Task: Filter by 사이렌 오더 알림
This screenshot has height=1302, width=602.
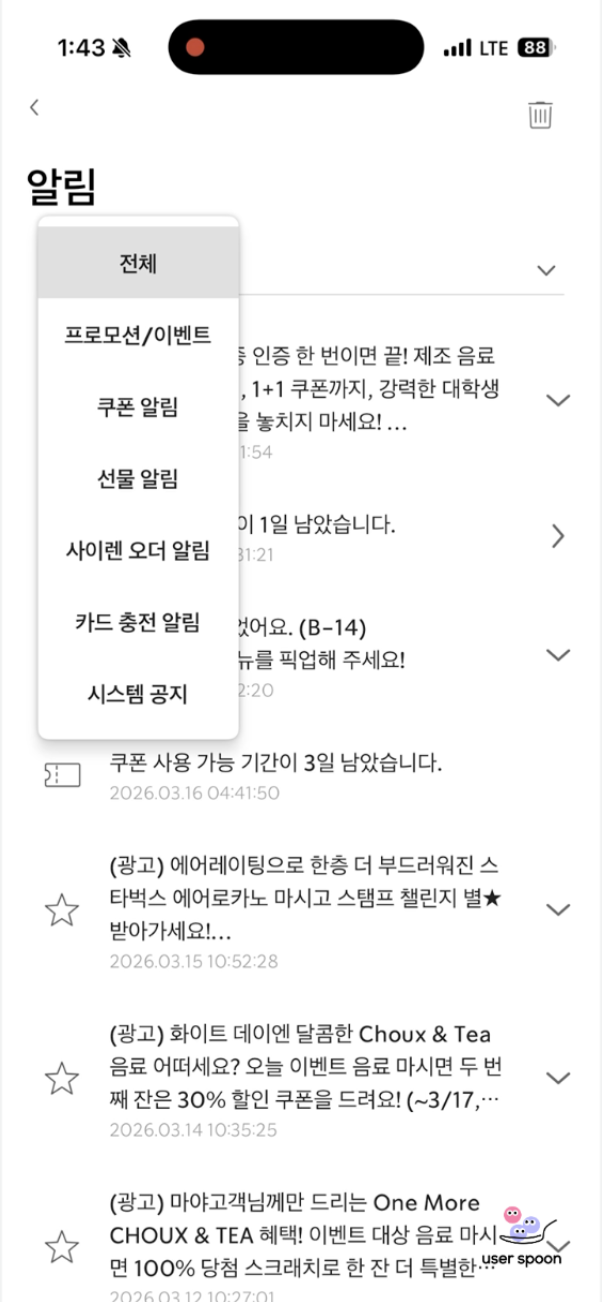Action: pyautogui.click(x=138, y=551)
